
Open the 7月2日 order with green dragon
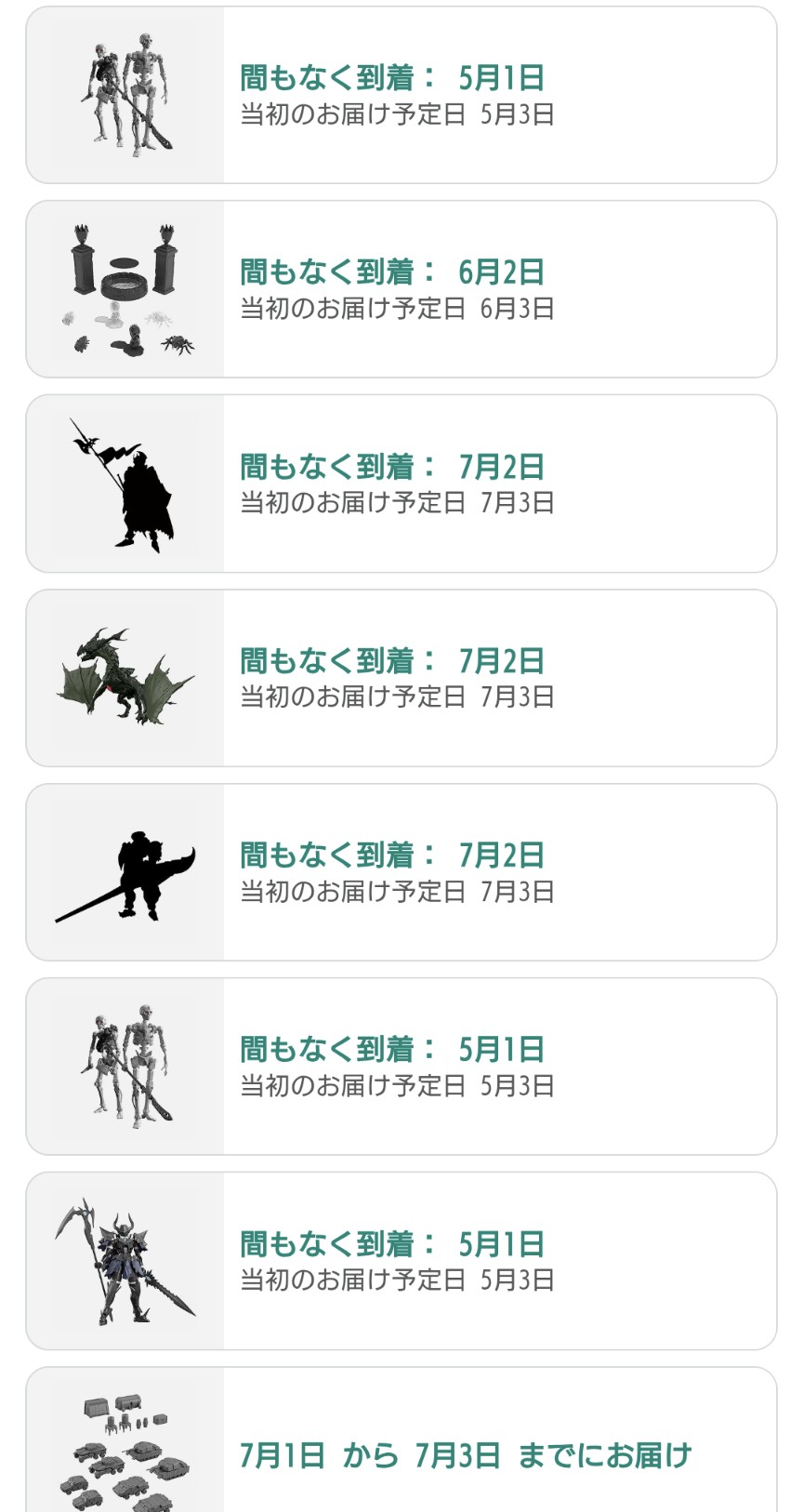point(401,678)
